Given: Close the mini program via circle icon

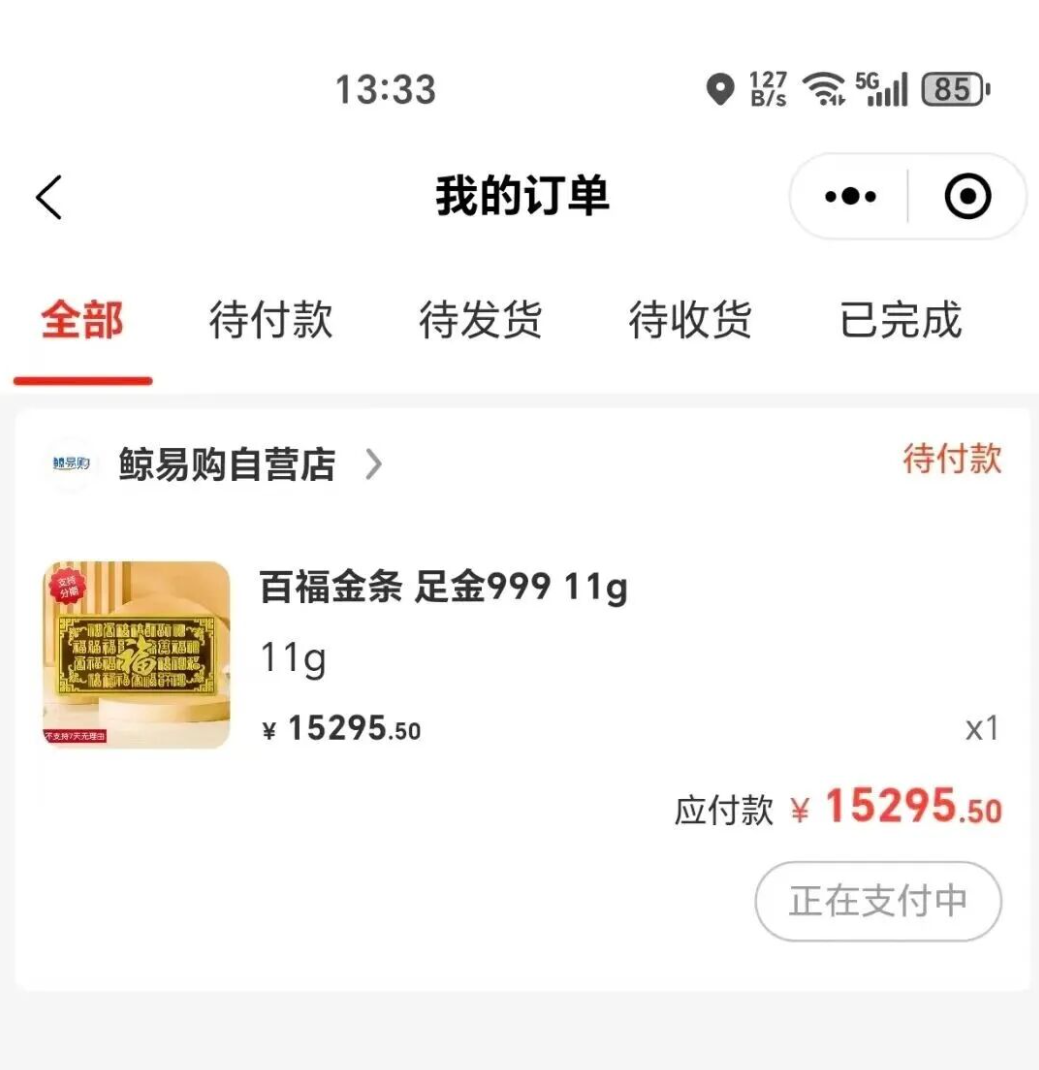Looking at the screenshot, I should 967,197.
